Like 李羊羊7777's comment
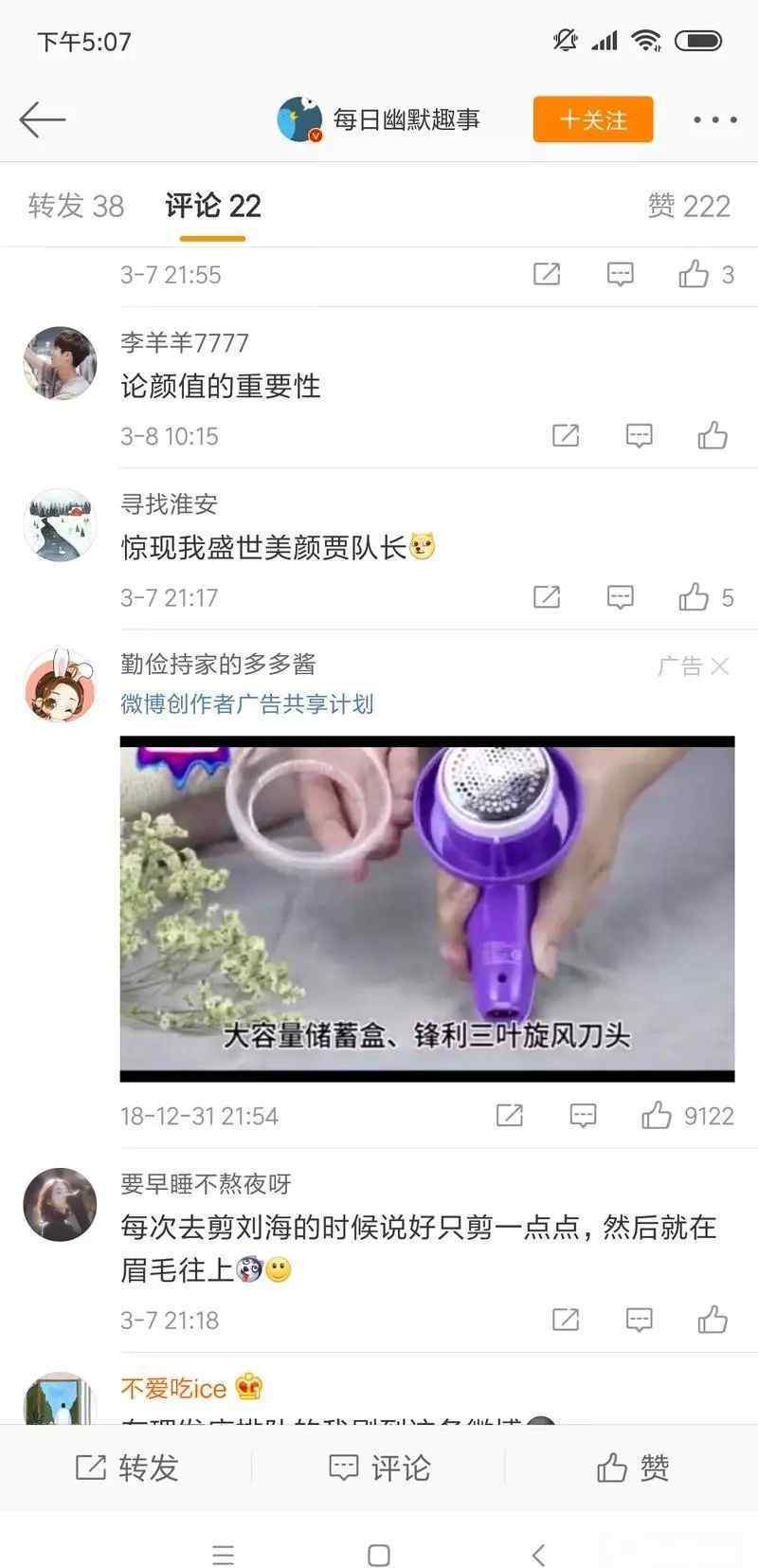The width and height of the screenshot is (758, 1568). pos(713,436)
